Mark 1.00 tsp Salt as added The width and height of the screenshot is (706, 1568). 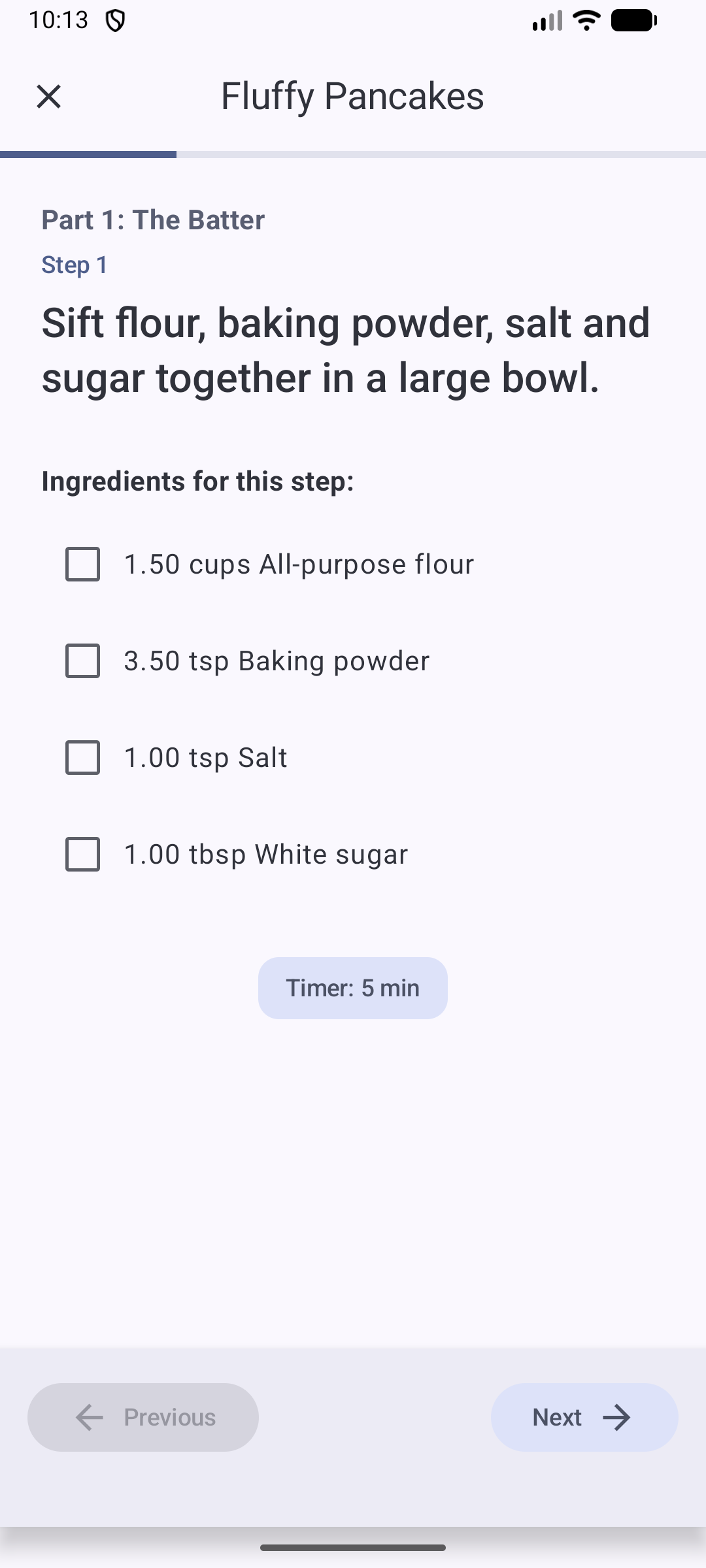(x=83, y=757)
